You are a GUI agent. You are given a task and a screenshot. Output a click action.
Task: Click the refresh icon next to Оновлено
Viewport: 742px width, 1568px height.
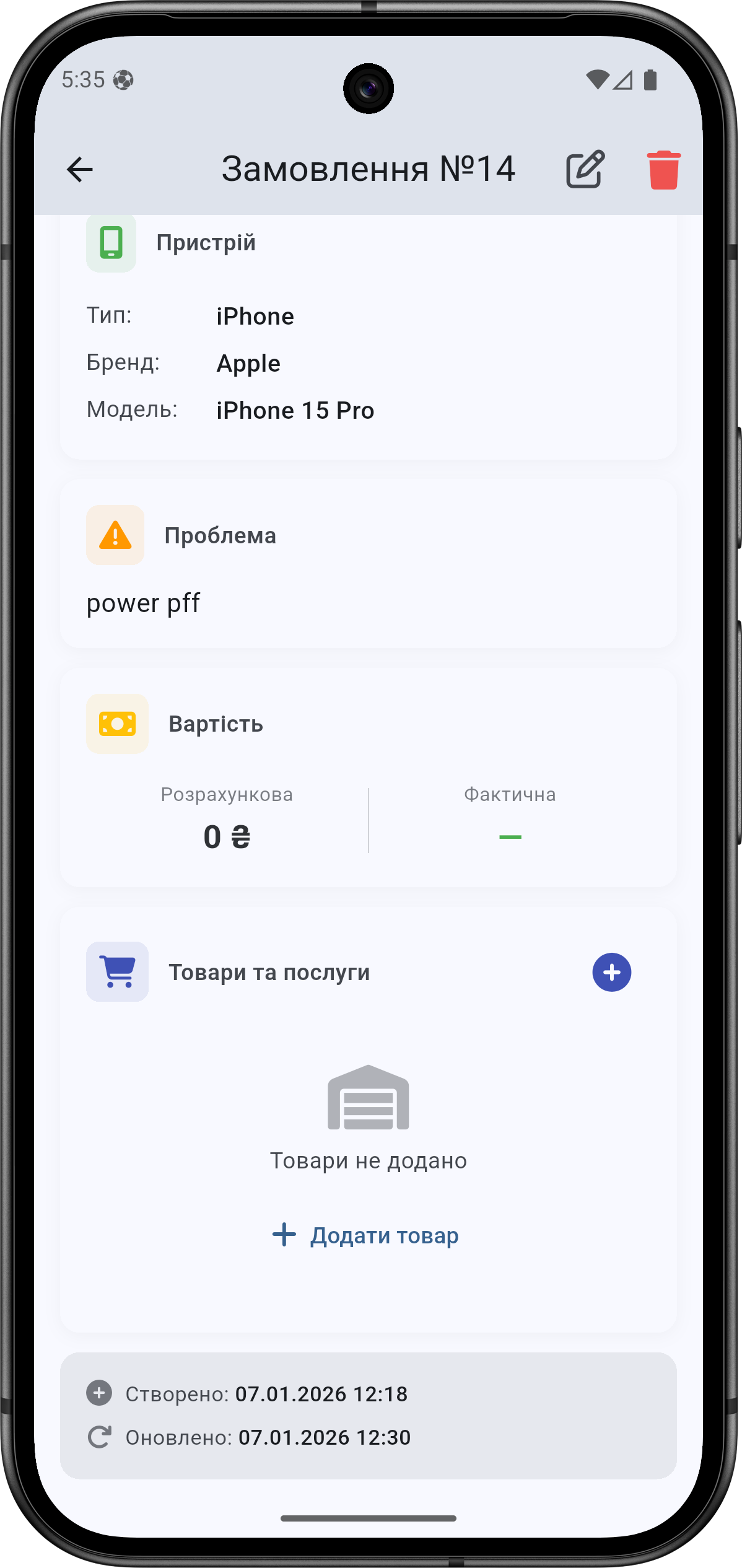[x=100, y=1437]
